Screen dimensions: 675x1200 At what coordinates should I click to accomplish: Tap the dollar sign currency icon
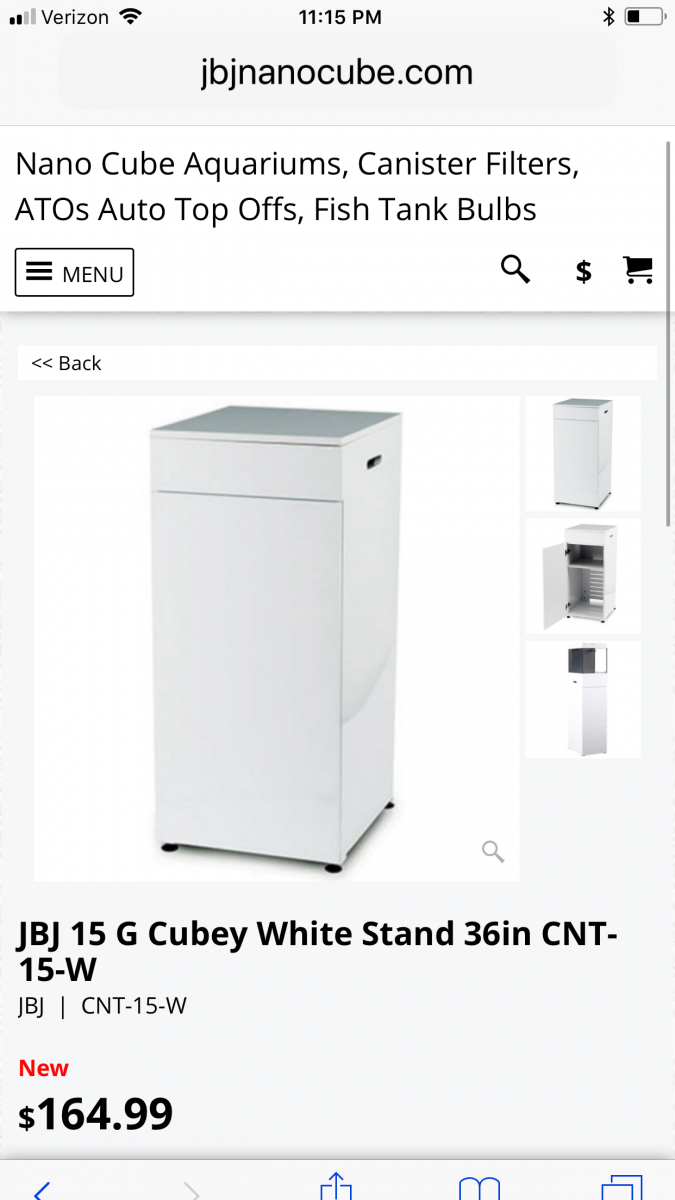[x=584, y=271]
